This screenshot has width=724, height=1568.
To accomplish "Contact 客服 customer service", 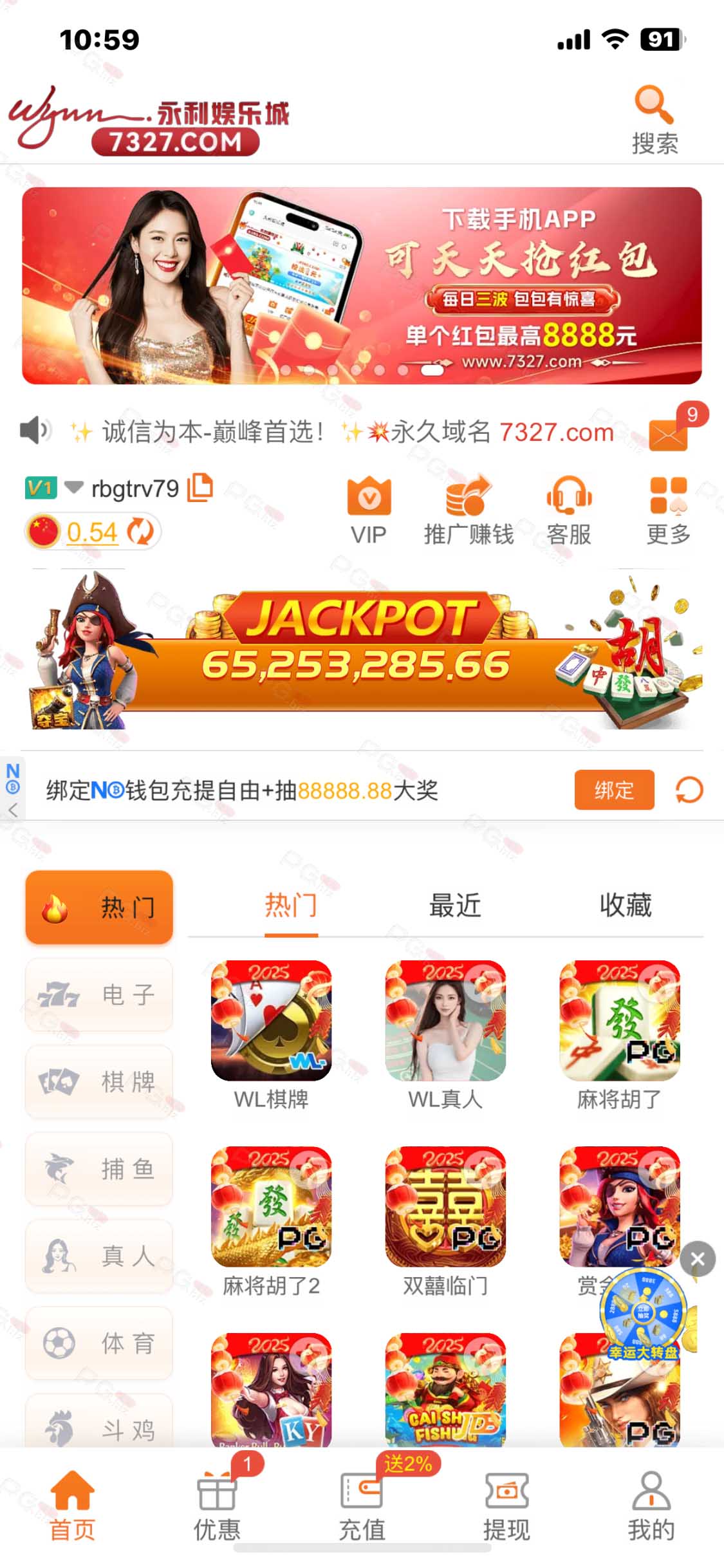I will 569,511.
